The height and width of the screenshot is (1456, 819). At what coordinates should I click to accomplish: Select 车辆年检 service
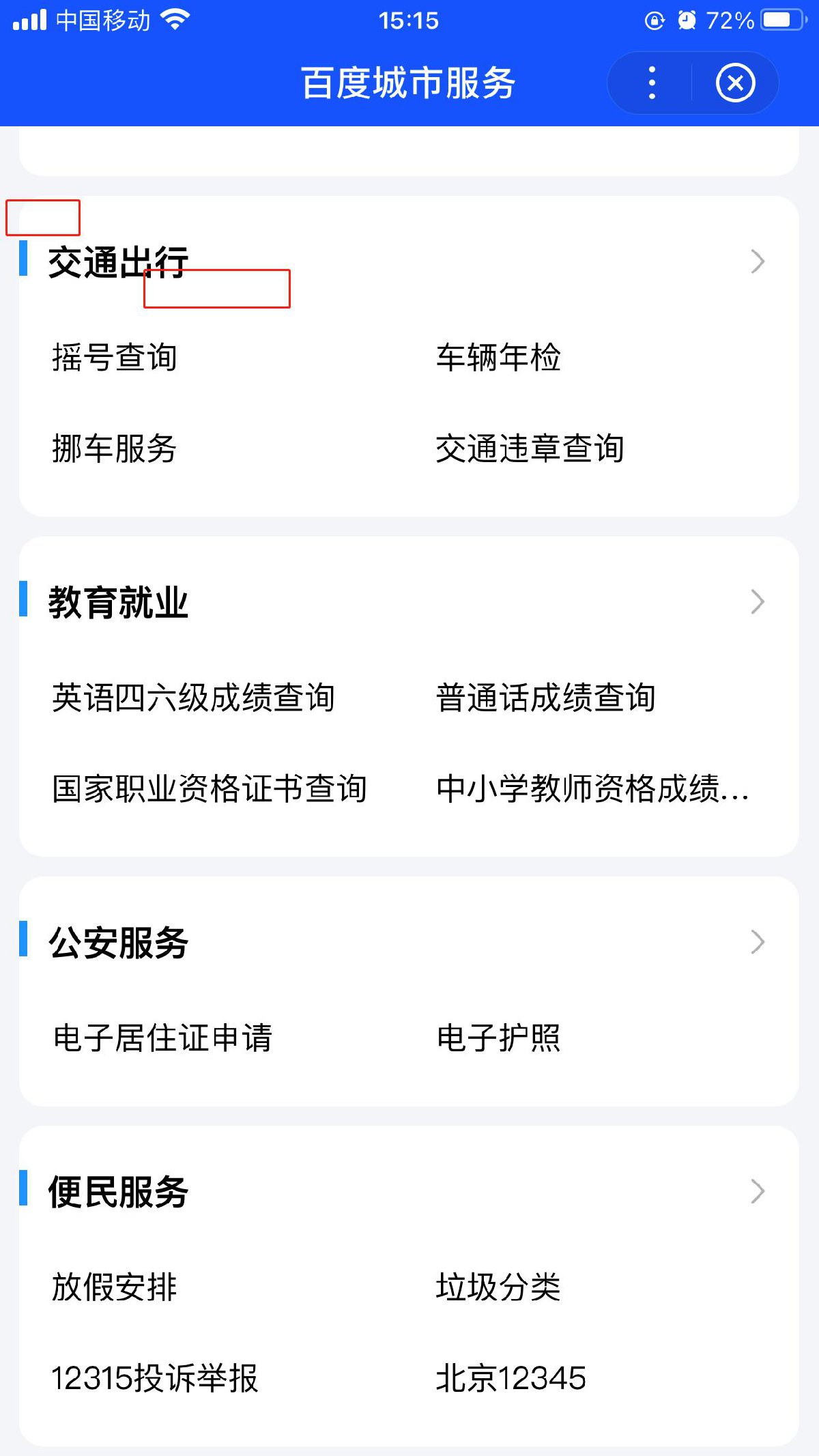pyautogui.click(x=498, y=357)
